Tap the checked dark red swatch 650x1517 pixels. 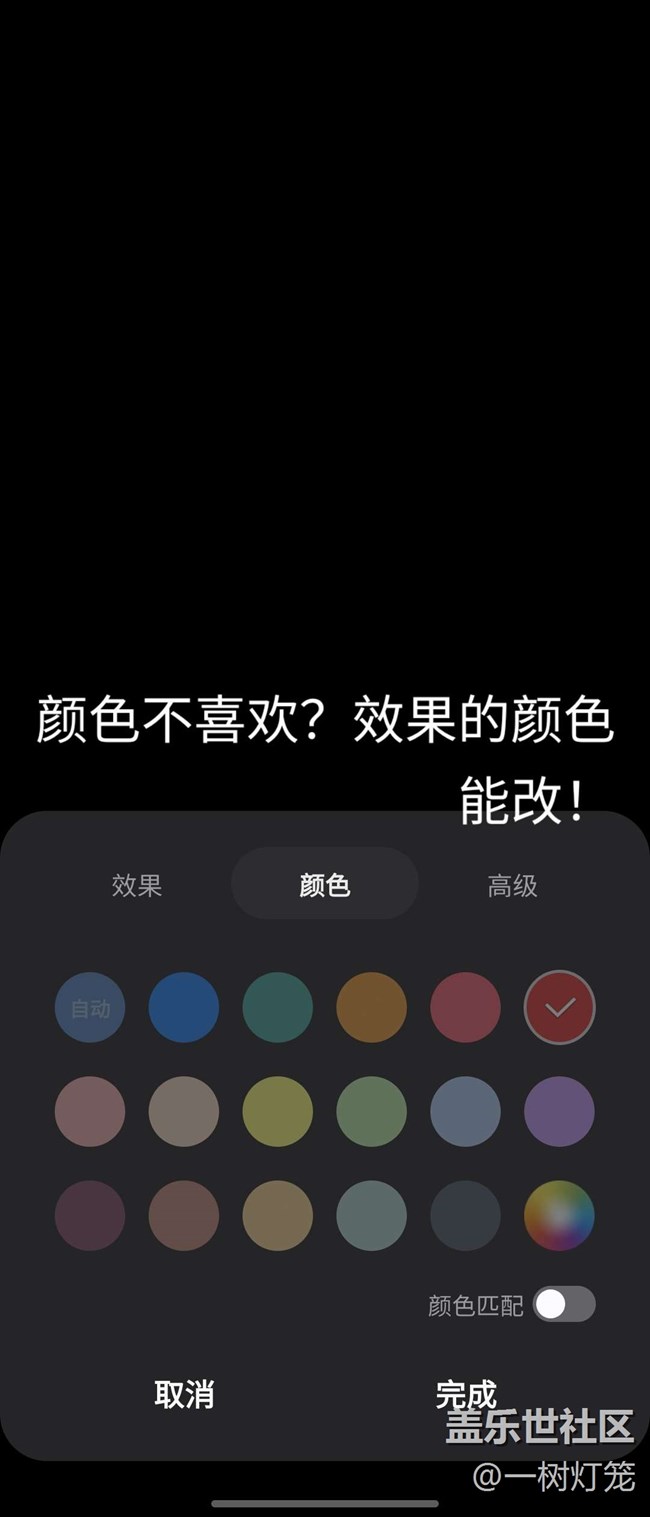[560, 1008]
